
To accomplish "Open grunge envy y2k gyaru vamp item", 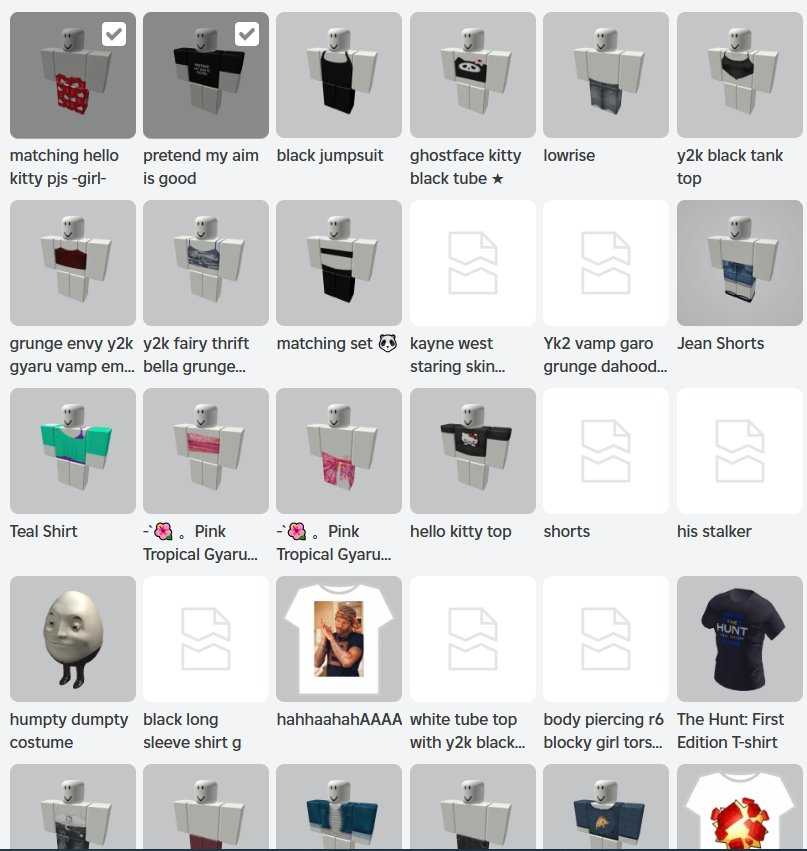I will point(73,263).
